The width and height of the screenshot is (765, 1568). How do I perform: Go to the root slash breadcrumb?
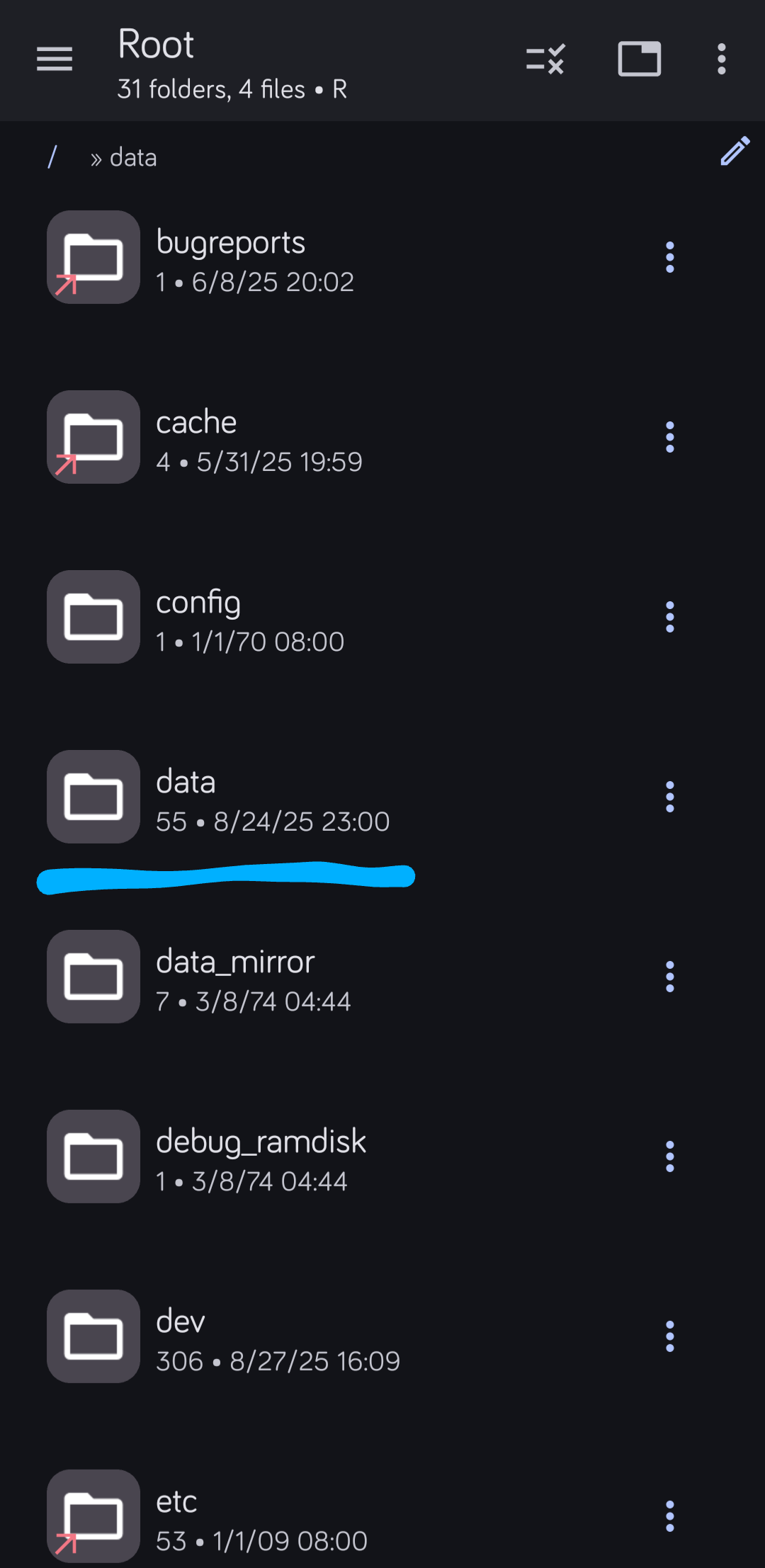[52, 157]
